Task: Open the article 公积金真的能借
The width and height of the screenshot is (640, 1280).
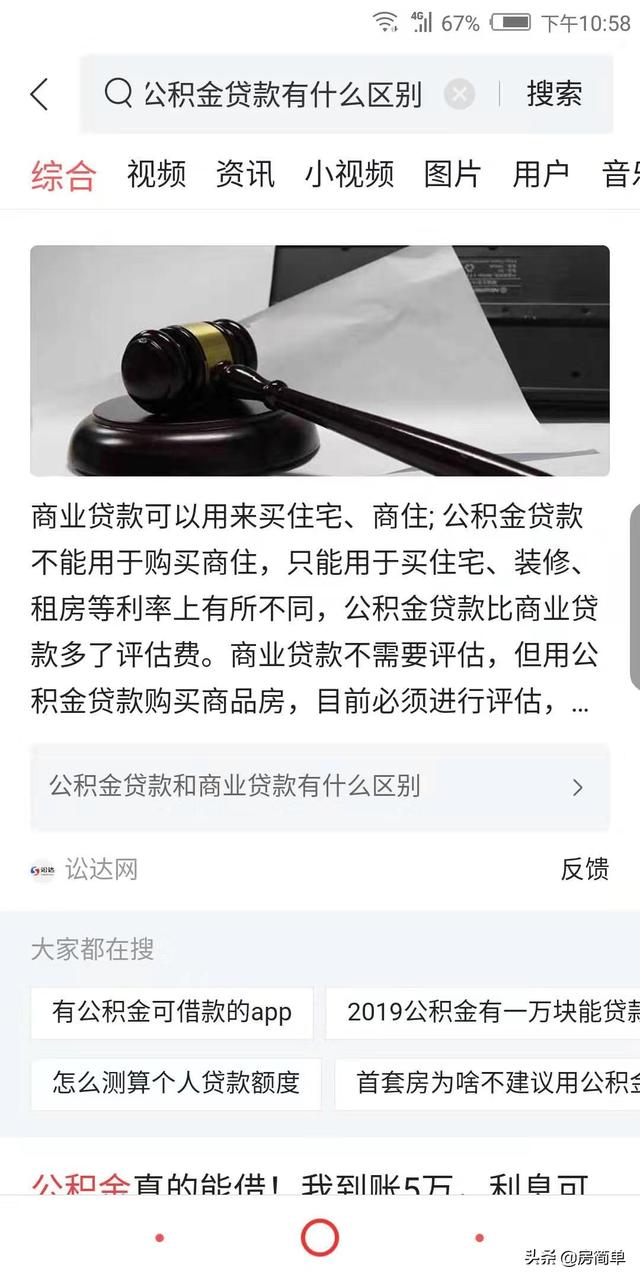Action: point(310,1185)
